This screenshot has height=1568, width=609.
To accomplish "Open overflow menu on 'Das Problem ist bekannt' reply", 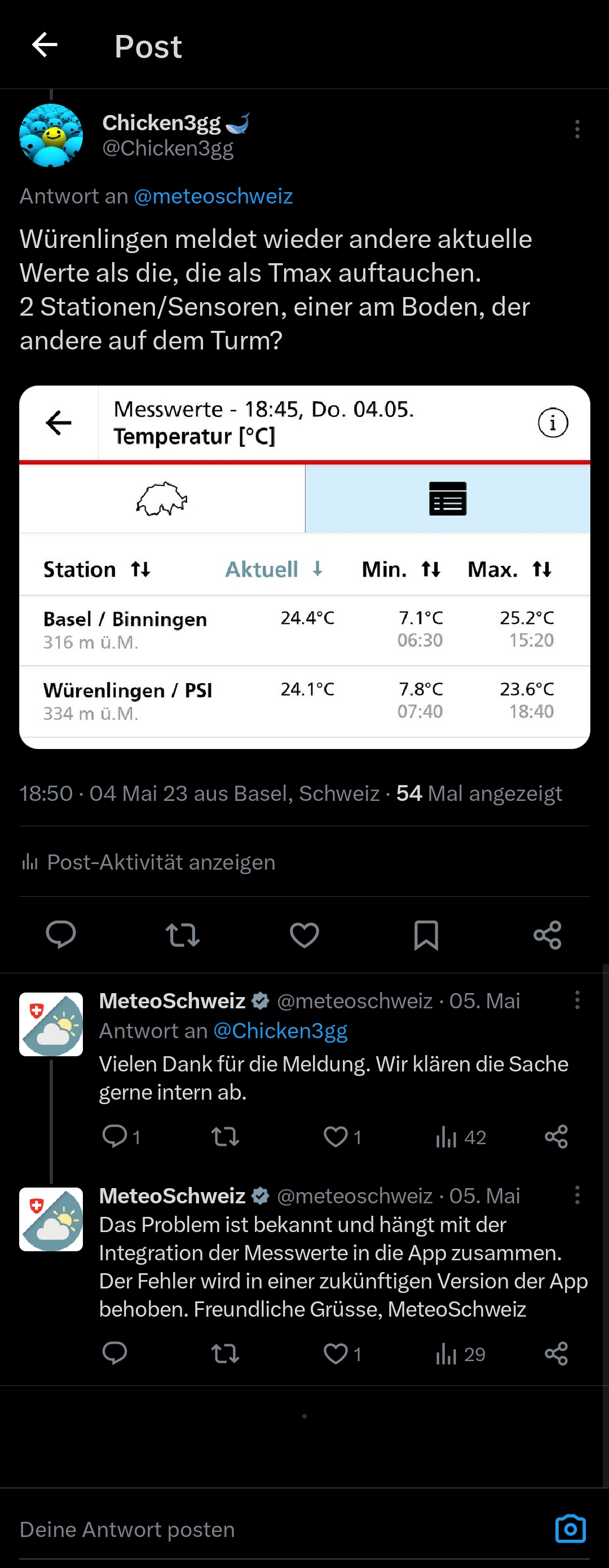I will tap(577, 1195).
